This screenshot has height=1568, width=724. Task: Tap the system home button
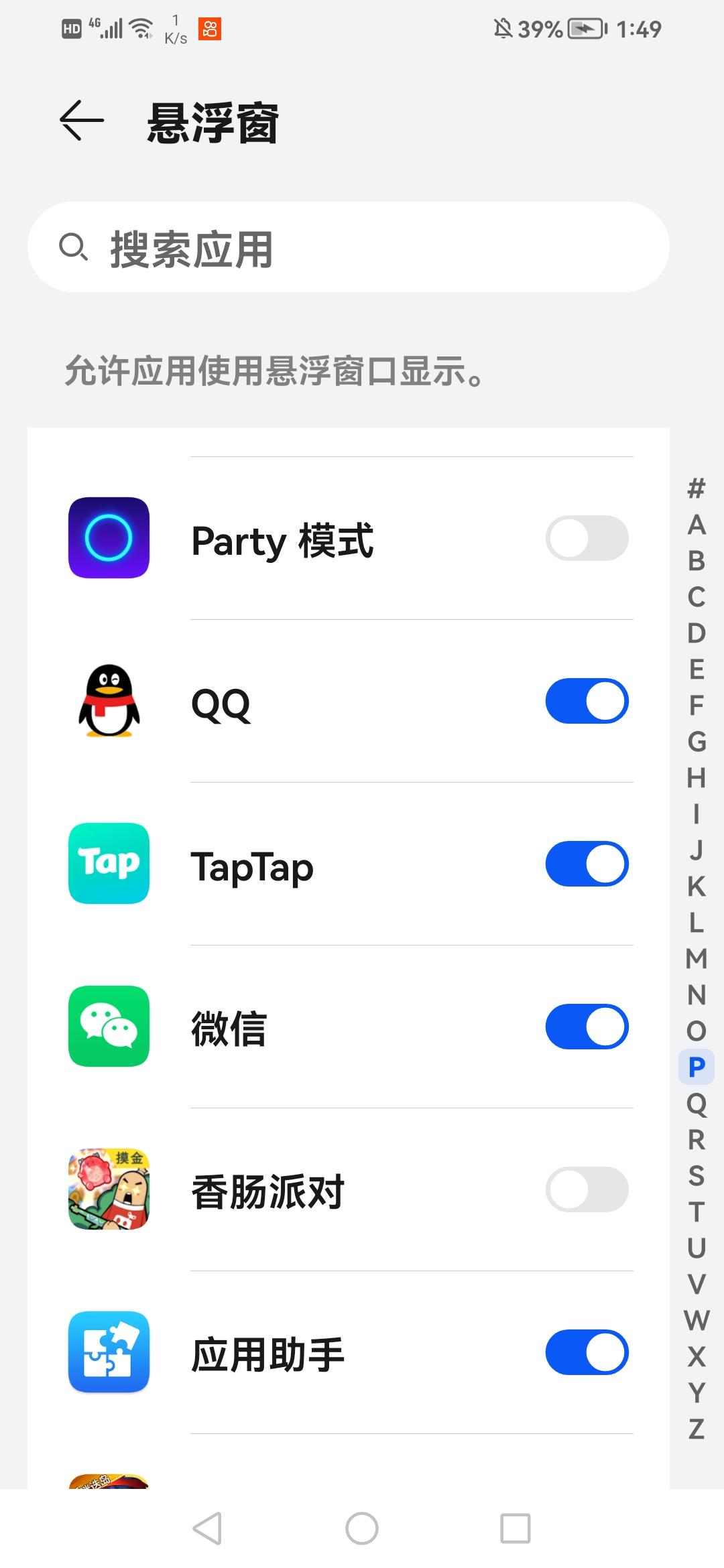362,1528
